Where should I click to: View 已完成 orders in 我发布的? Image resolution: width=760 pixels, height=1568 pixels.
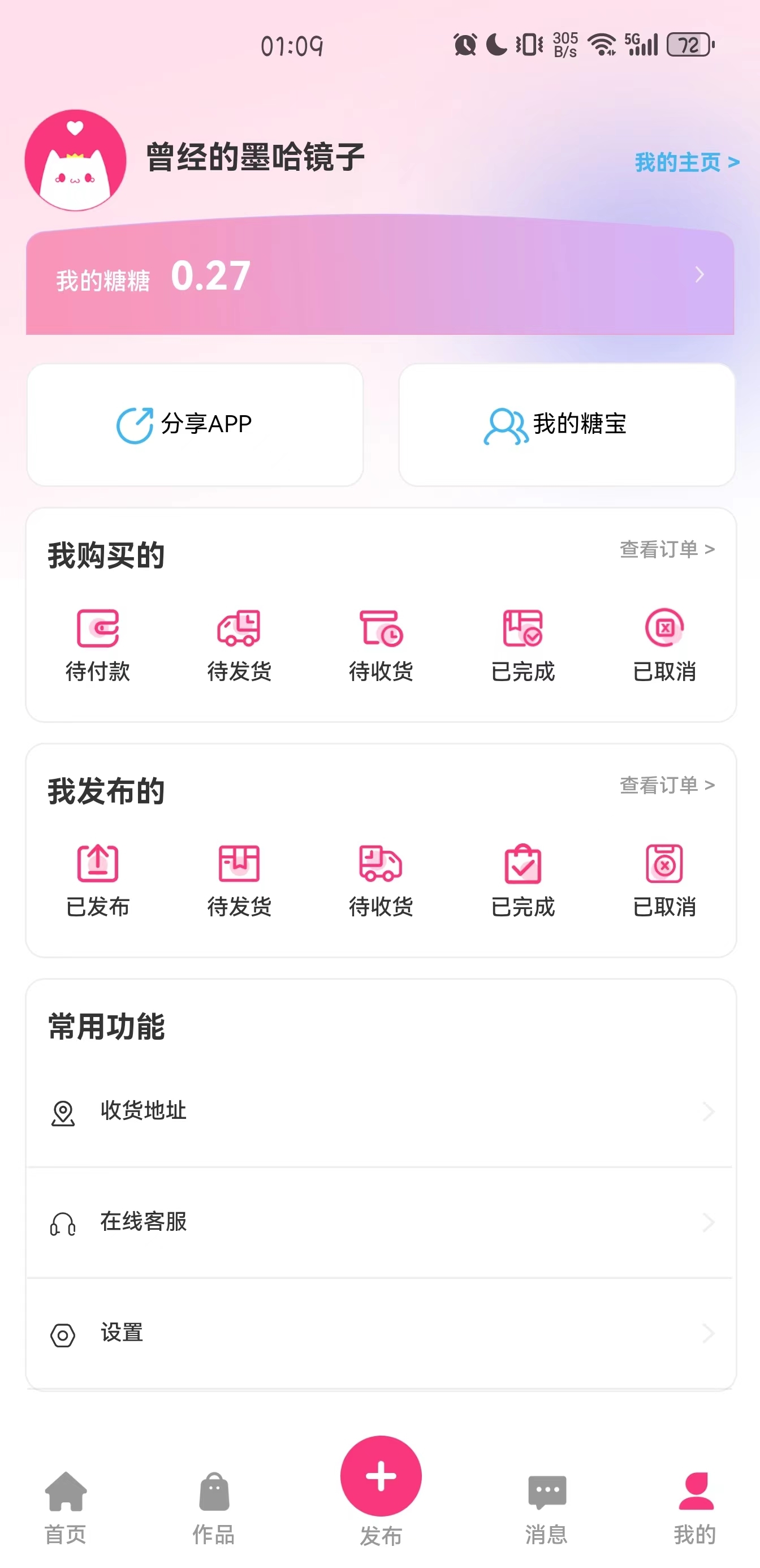pyautogui.click(x=523, y=881)
